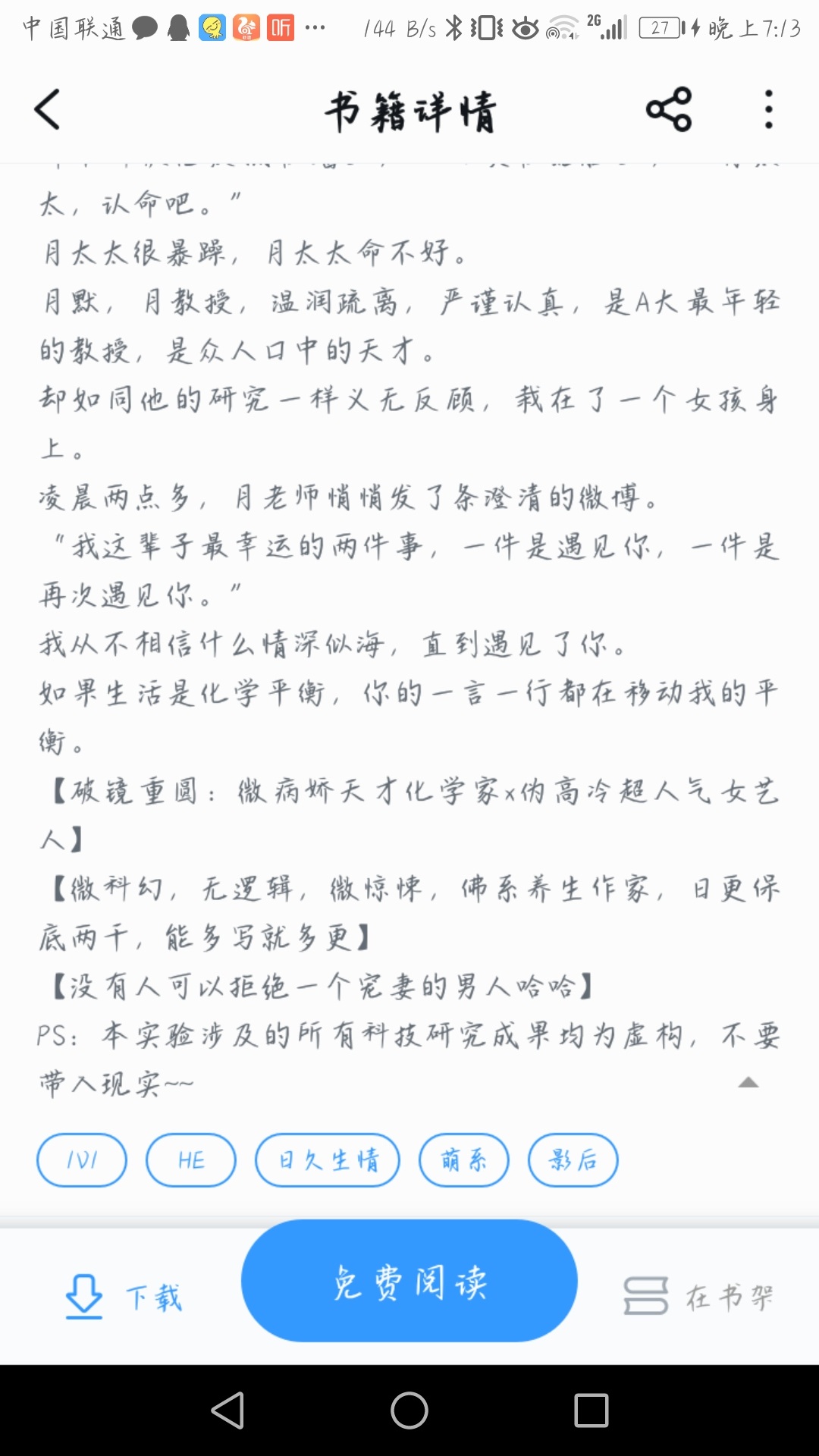The height and width of the screenshot is (1456, 819).
Task: Go back from book details
Action: 47,110
